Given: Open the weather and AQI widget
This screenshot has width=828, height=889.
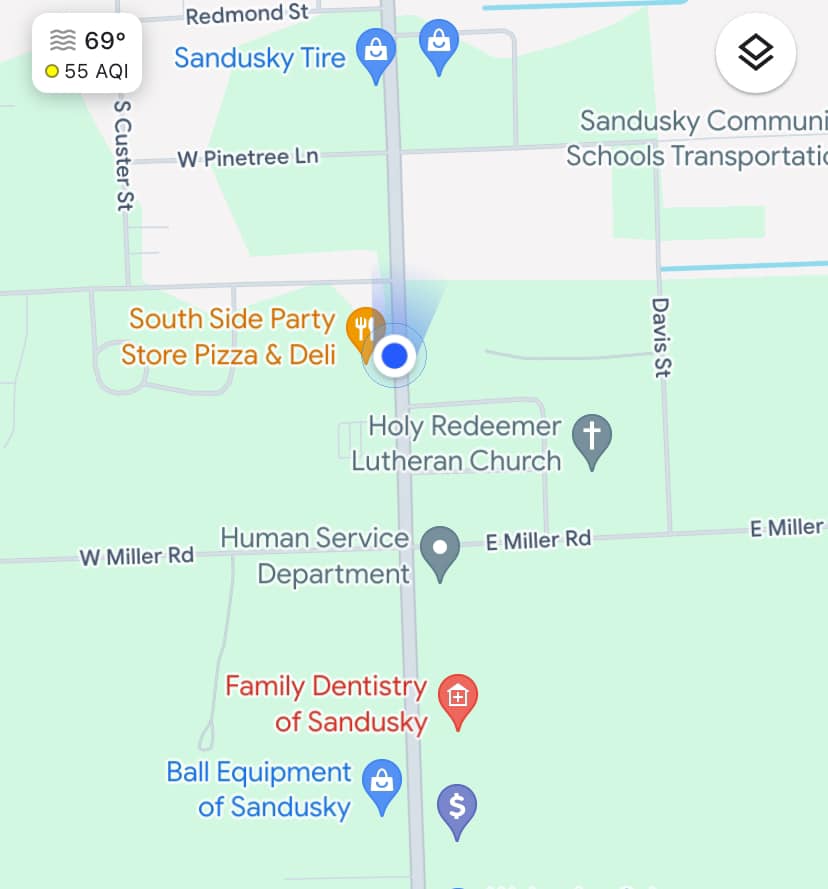Looking at the screenshot, I should click(x=87, y=54).
